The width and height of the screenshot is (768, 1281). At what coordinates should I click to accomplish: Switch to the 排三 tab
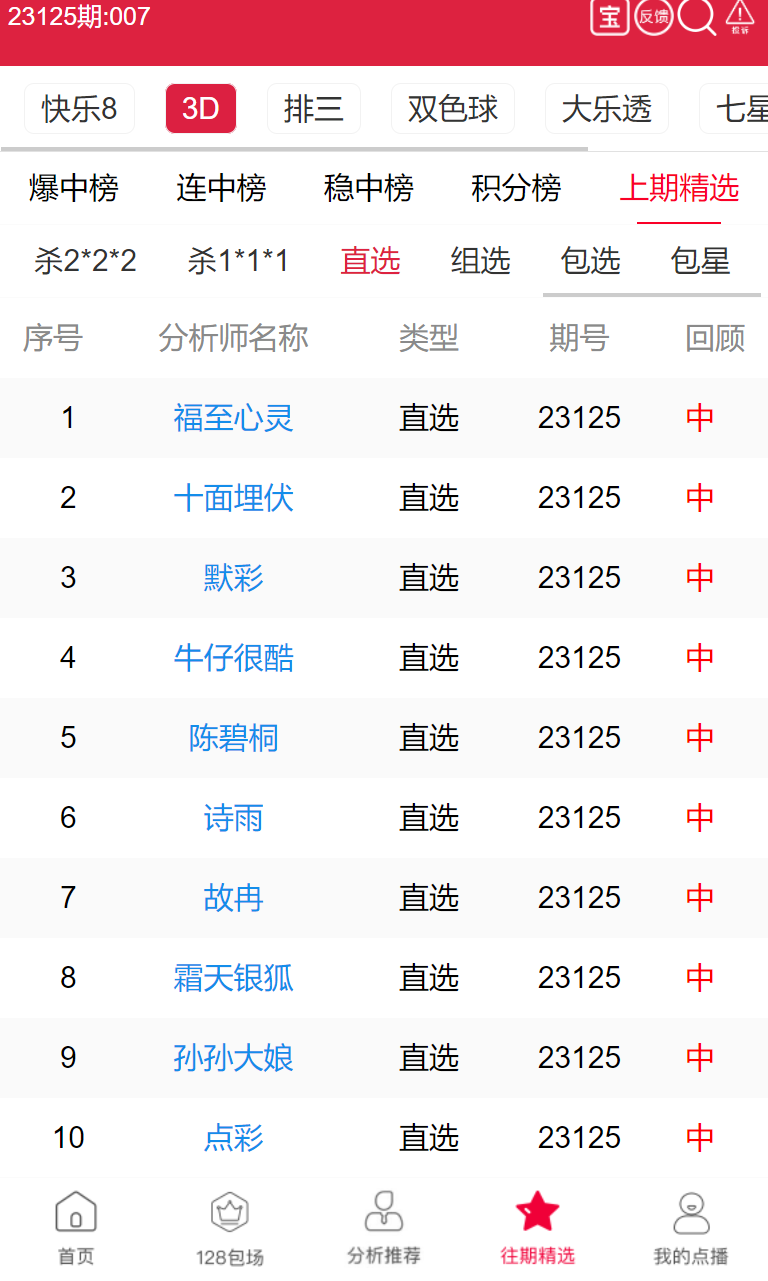pos(313,109)
